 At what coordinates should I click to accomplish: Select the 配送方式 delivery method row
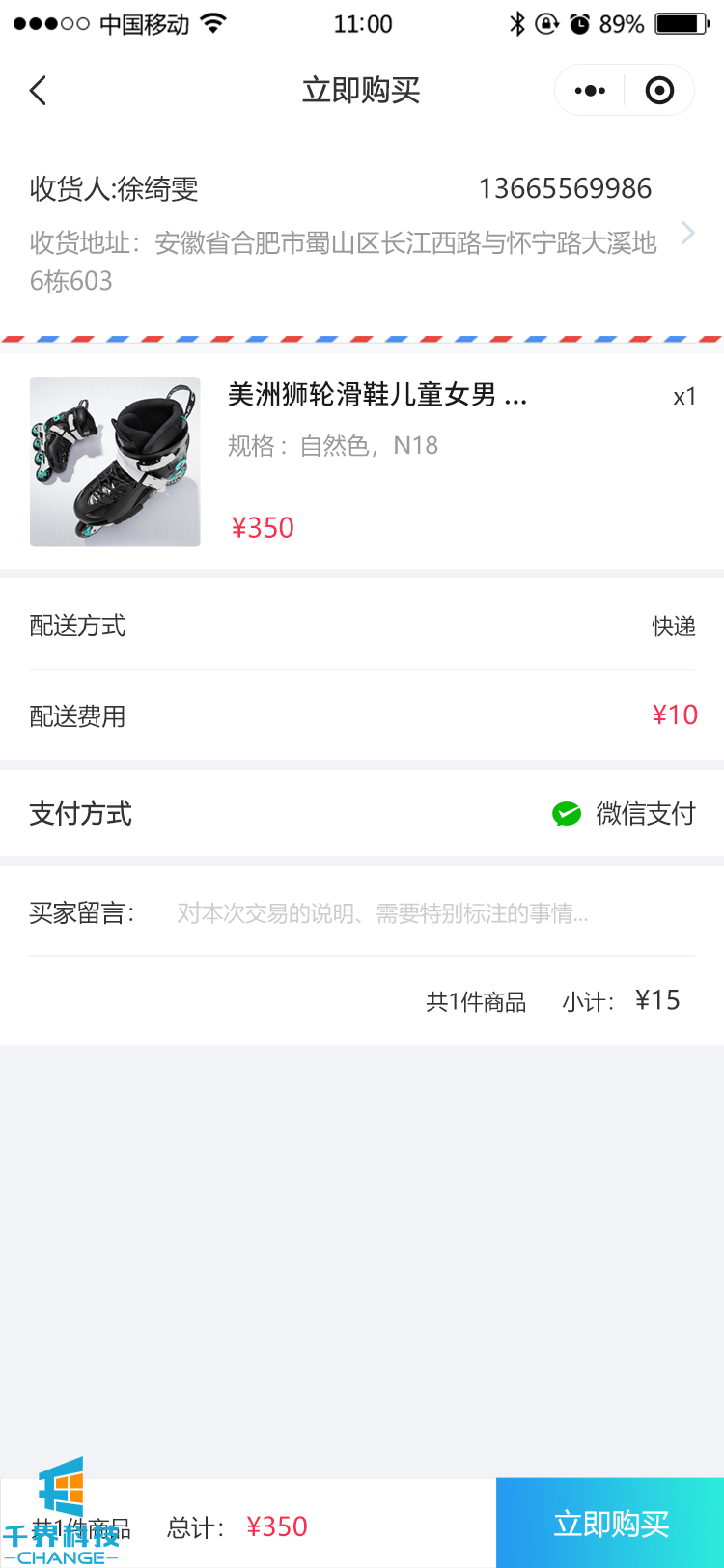pyautogui.click(x=362, y=626)
